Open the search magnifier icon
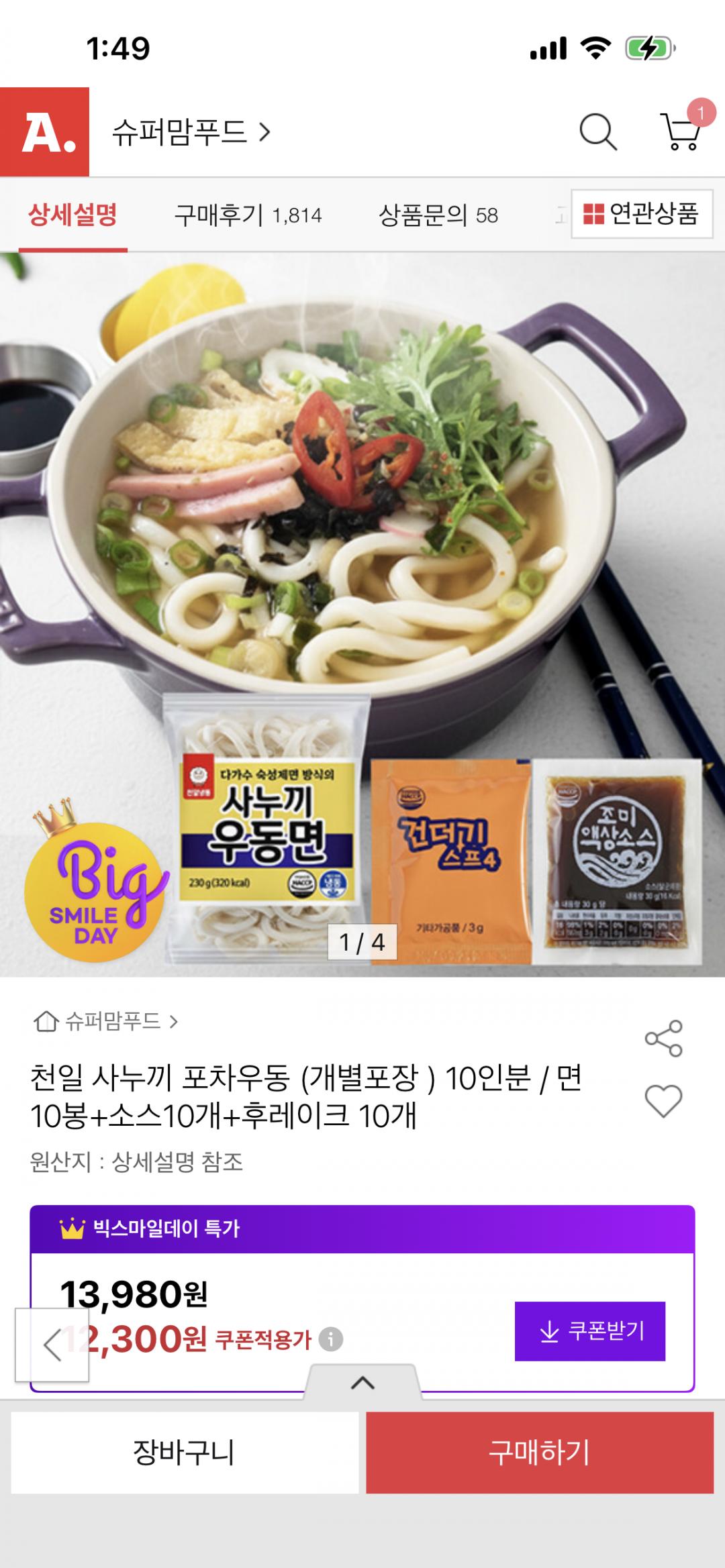Screen dimensions: 725x1568 (597, 132)
